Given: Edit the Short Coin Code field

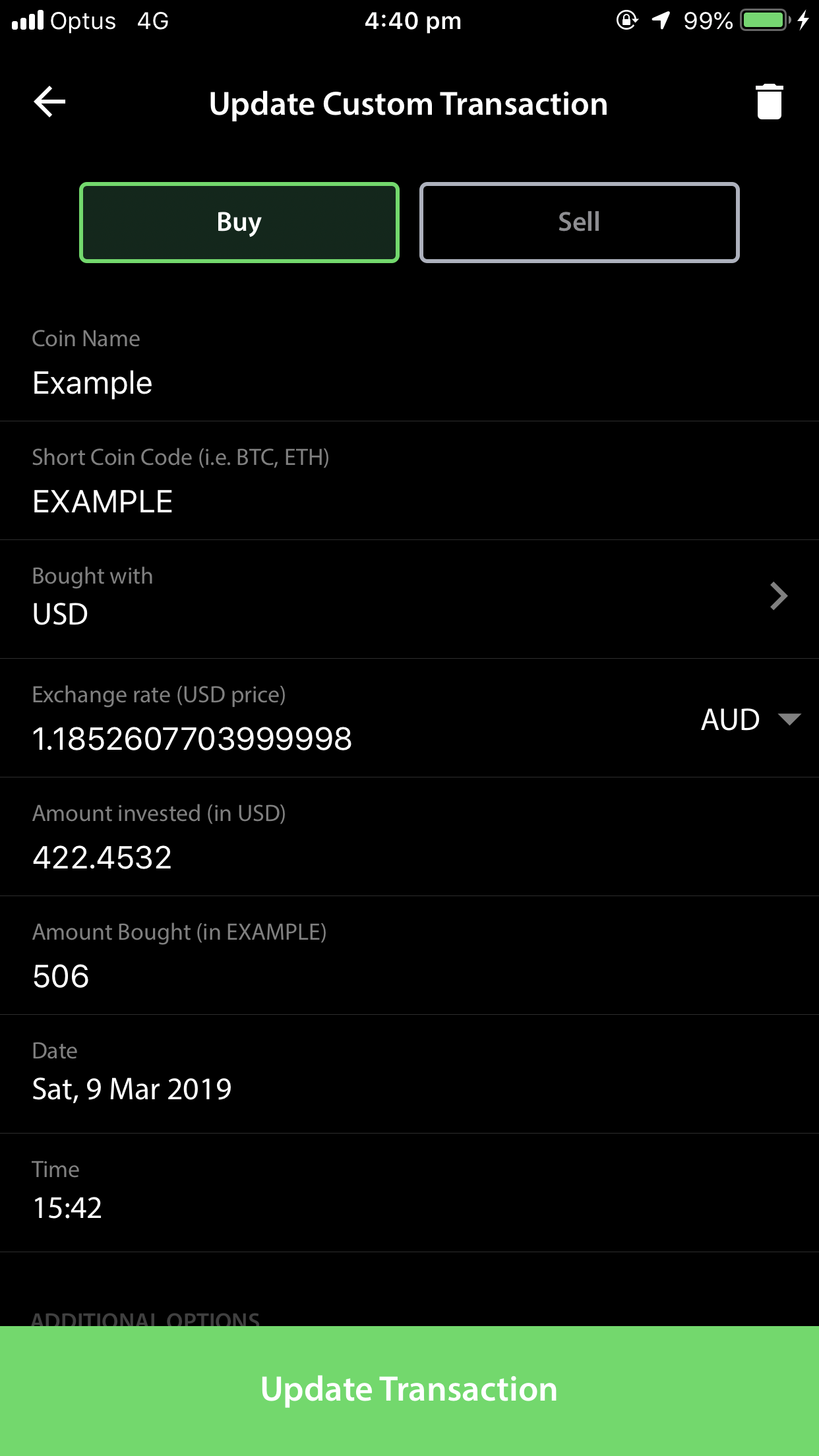Looking at the screenshot, I should 409,481.
